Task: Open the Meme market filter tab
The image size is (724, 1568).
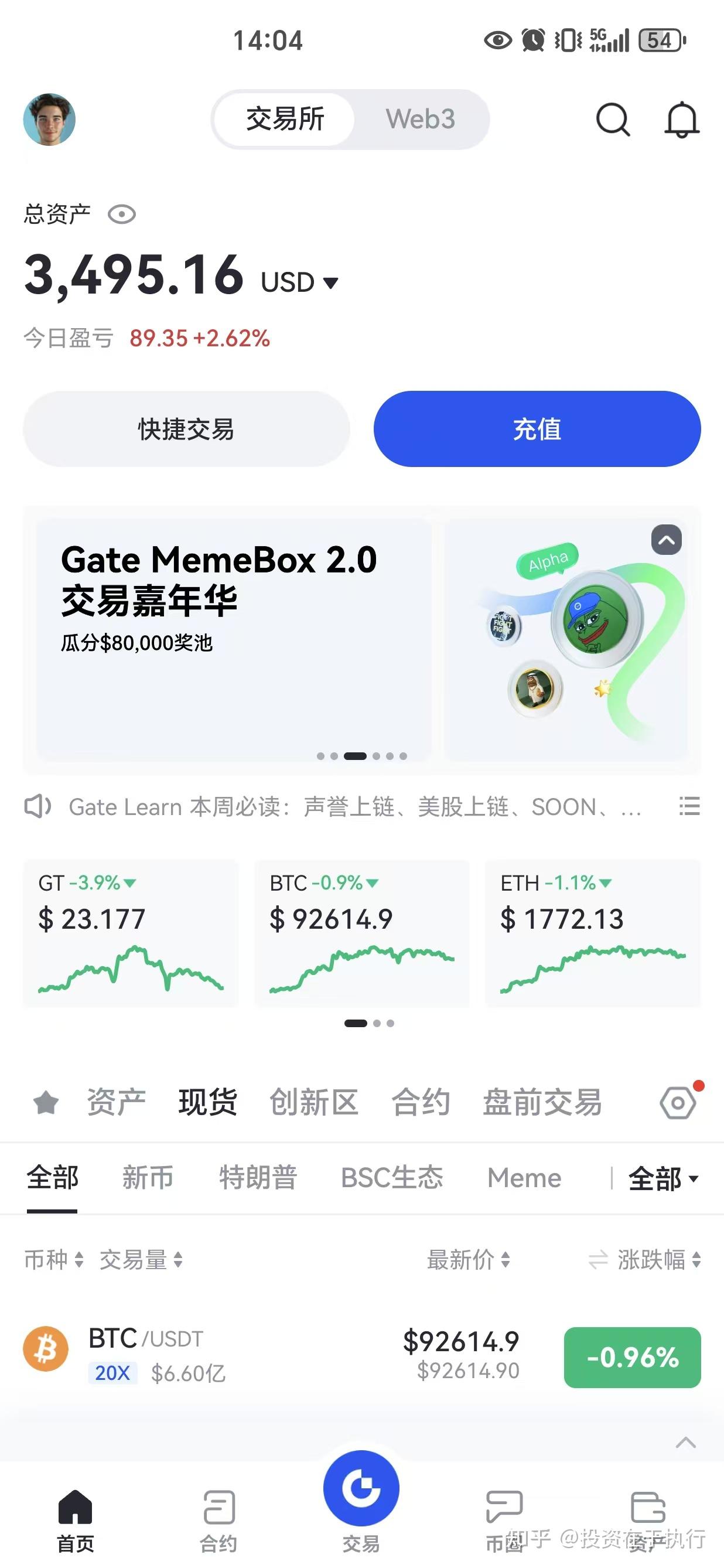Action: (x=524, y=1177)
